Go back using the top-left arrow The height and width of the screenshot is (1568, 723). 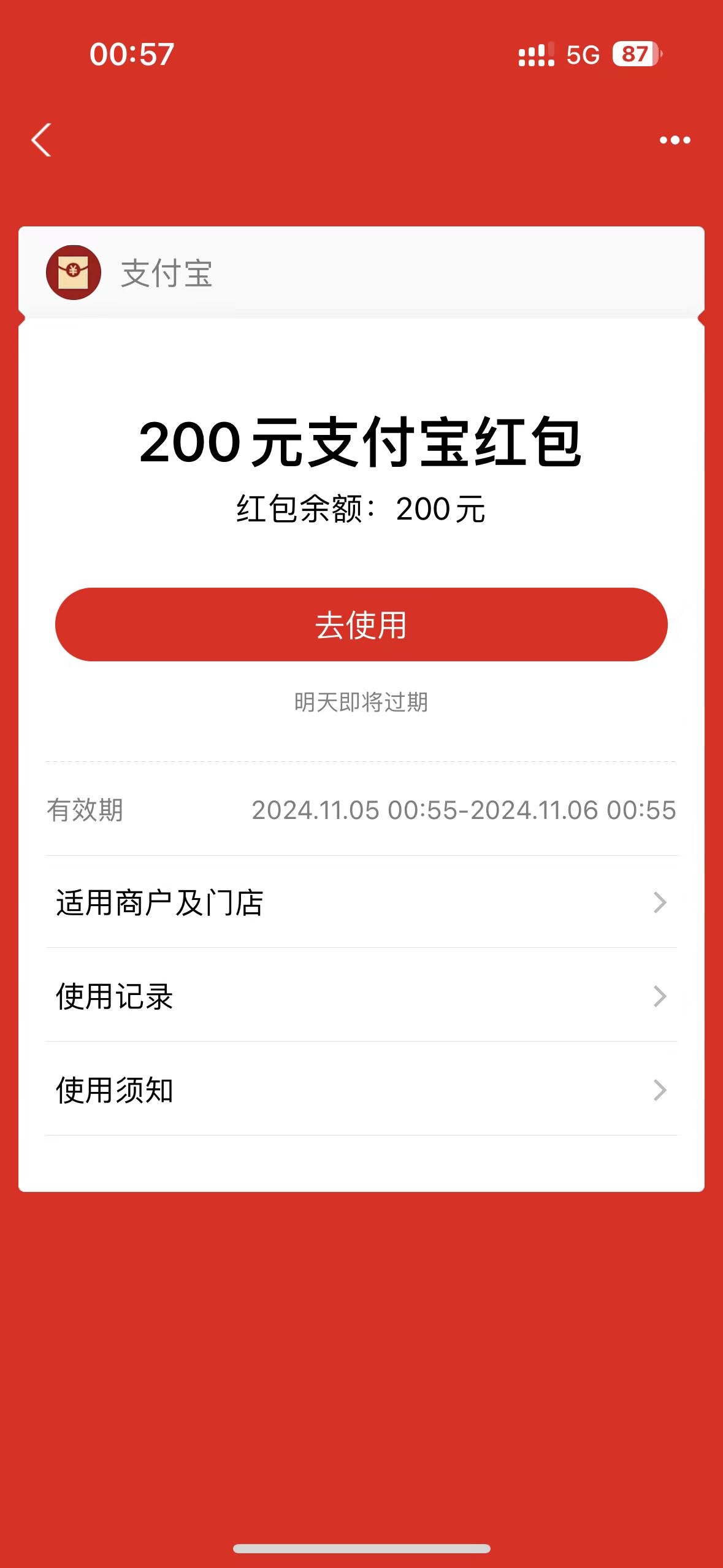(41, 140)
